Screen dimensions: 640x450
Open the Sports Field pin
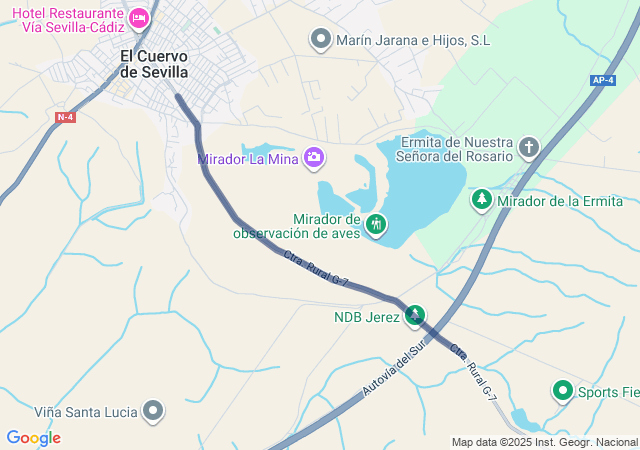pyautogui.click(x=562, y=391)
